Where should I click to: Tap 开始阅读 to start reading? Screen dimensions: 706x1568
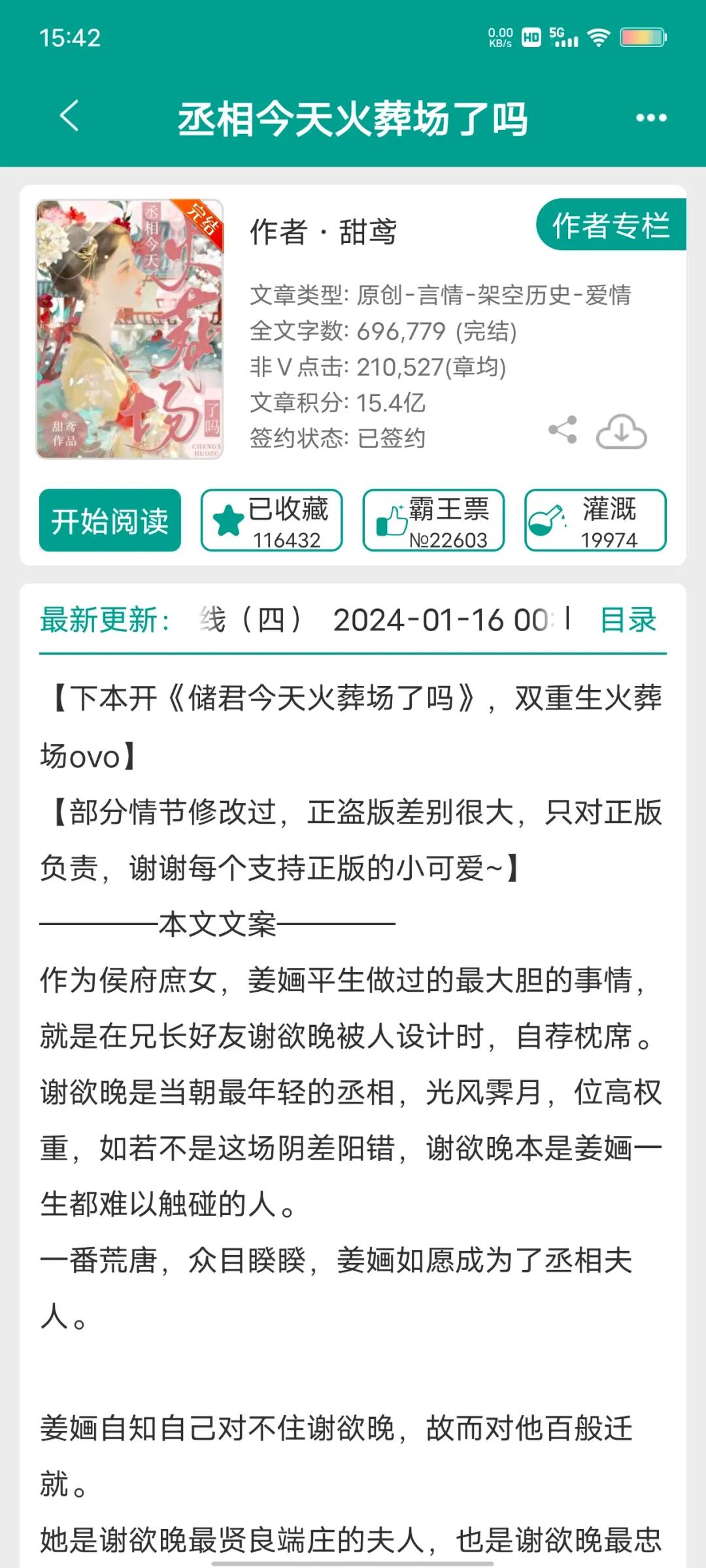pyautogui.click(x=109, y=520)
